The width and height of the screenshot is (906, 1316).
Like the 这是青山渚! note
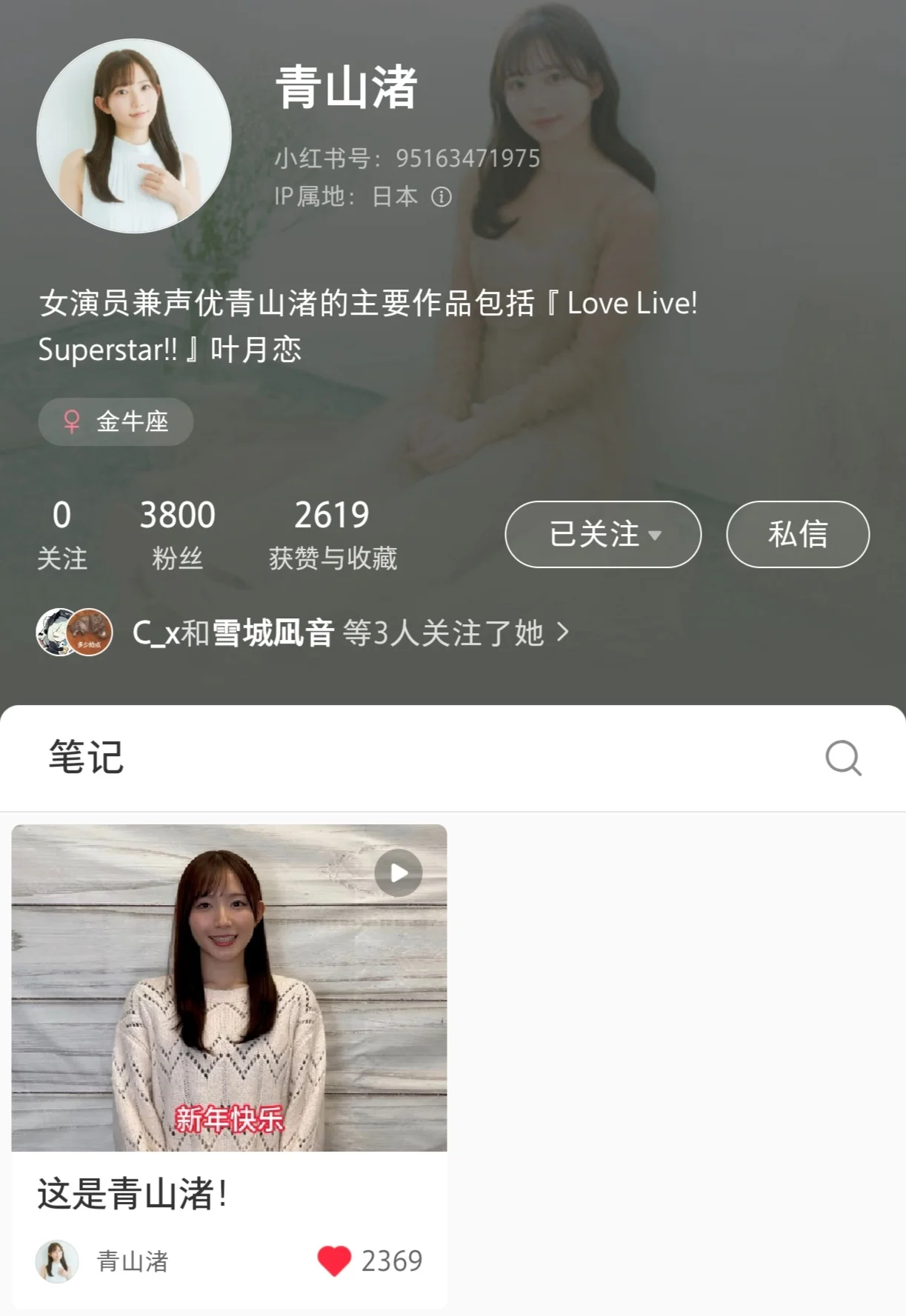coord(334,1260)
